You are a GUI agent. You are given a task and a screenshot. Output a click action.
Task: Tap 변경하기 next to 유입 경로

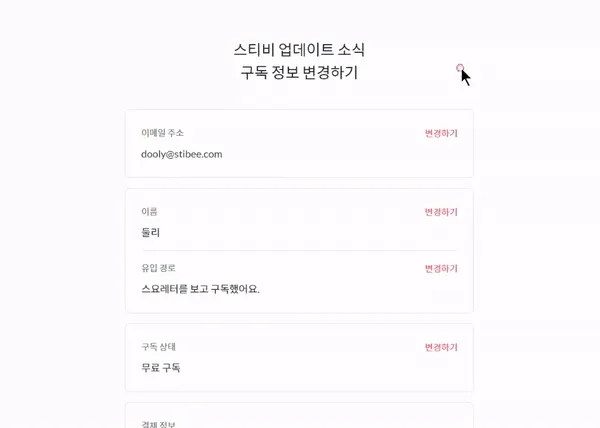pos(441,269)
